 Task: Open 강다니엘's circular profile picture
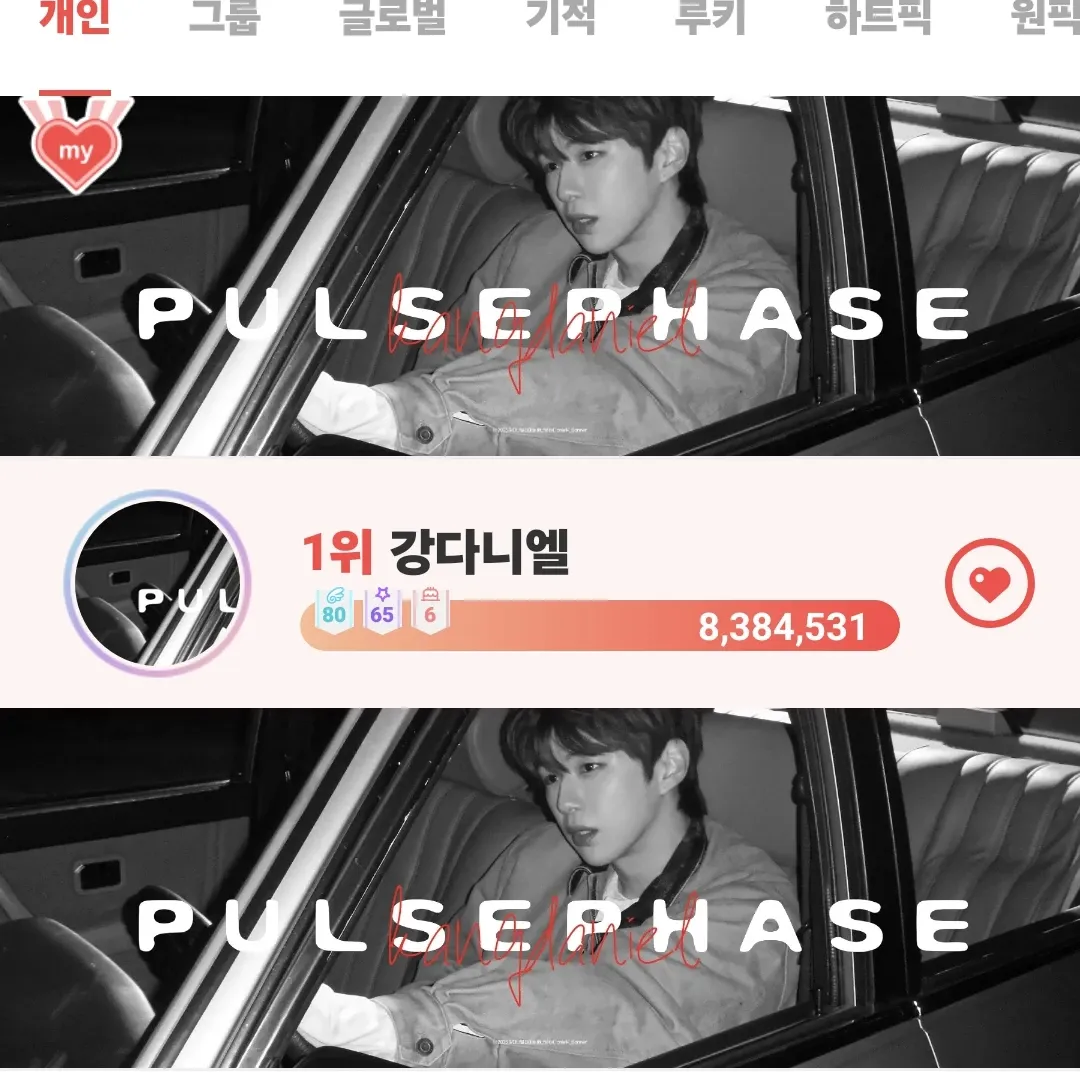(157, 583)
